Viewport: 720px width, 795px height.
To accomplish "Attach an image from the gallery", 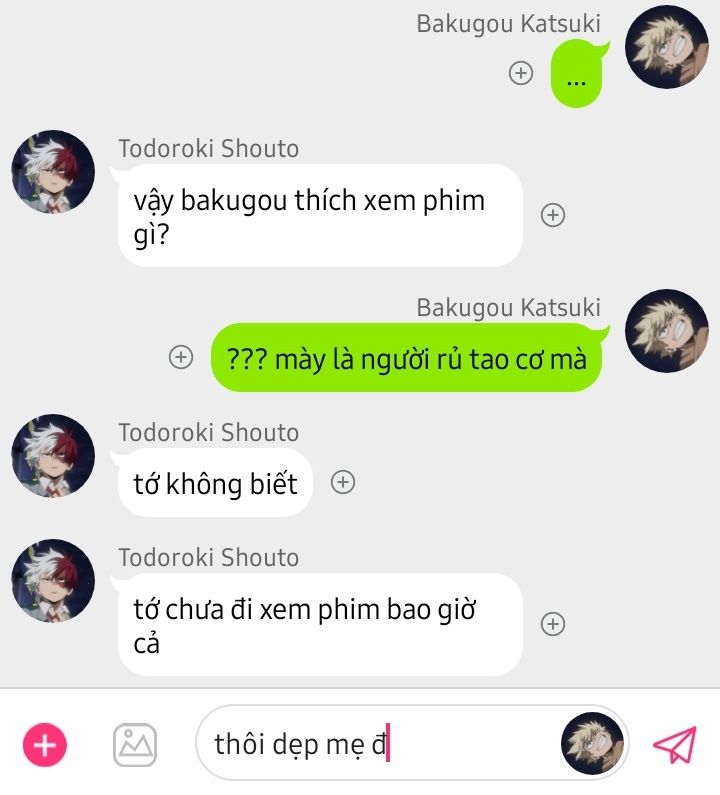I will coord(134,745).
